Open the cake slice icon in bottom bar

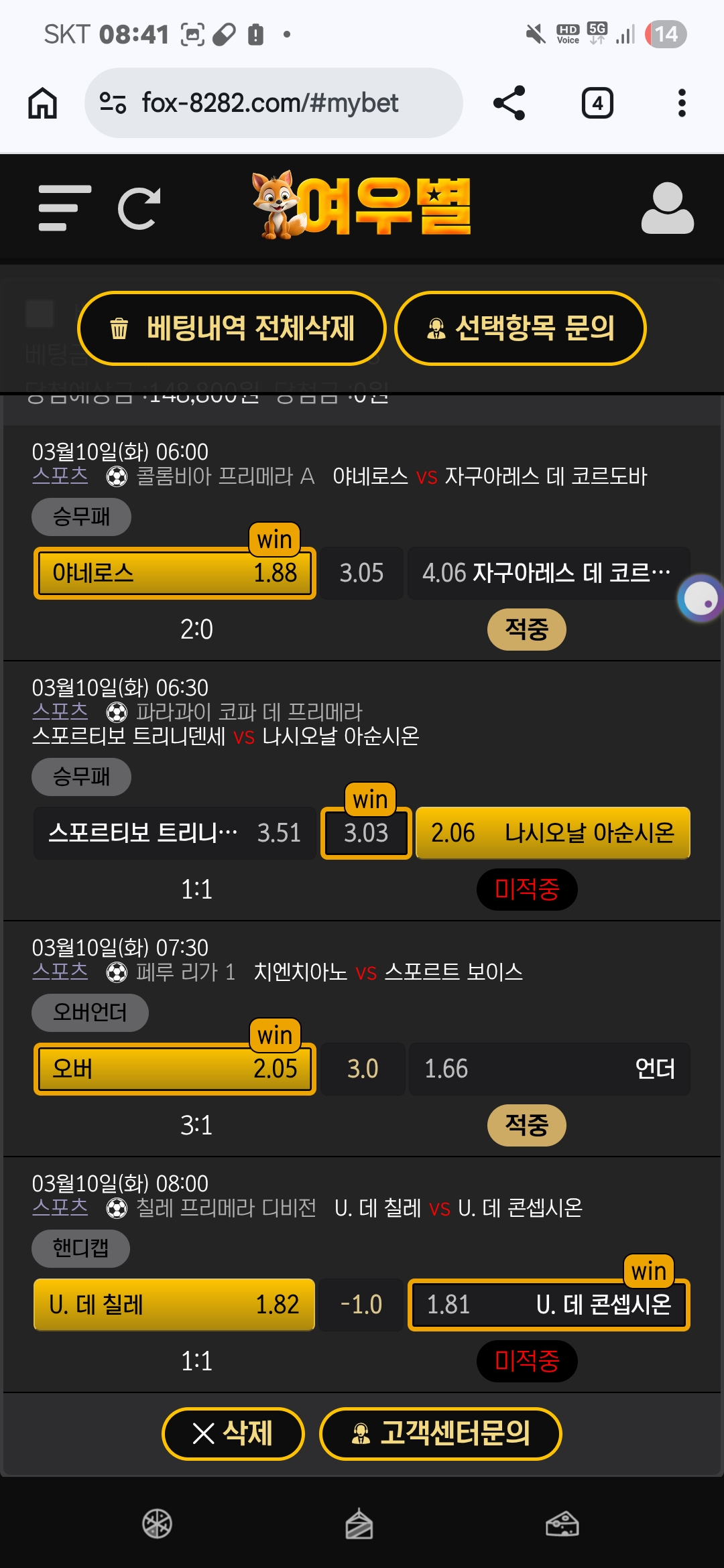[359, 1523]
